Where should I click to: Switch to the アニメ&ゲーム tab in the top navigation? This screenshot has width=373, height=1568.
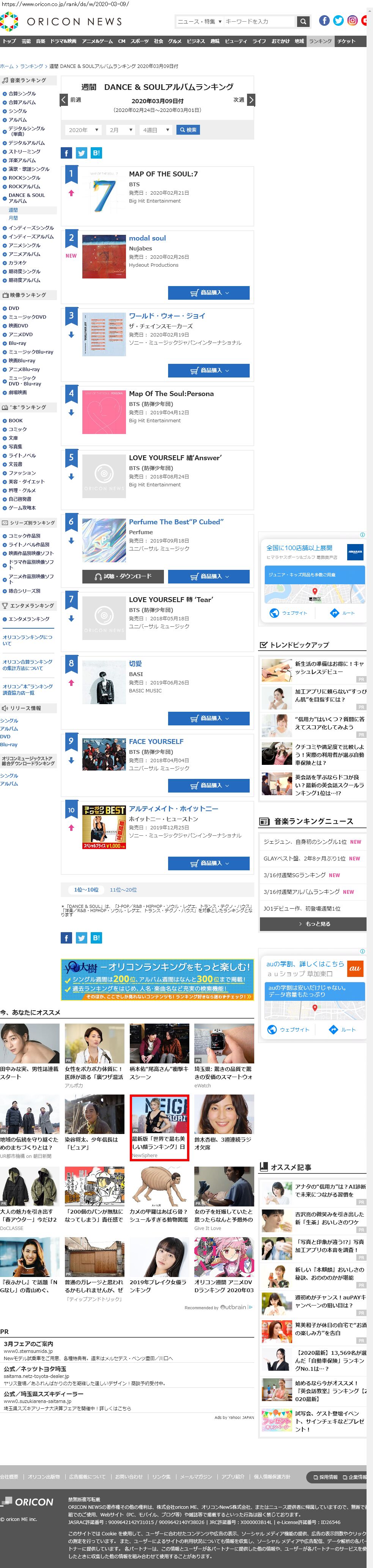98,41
